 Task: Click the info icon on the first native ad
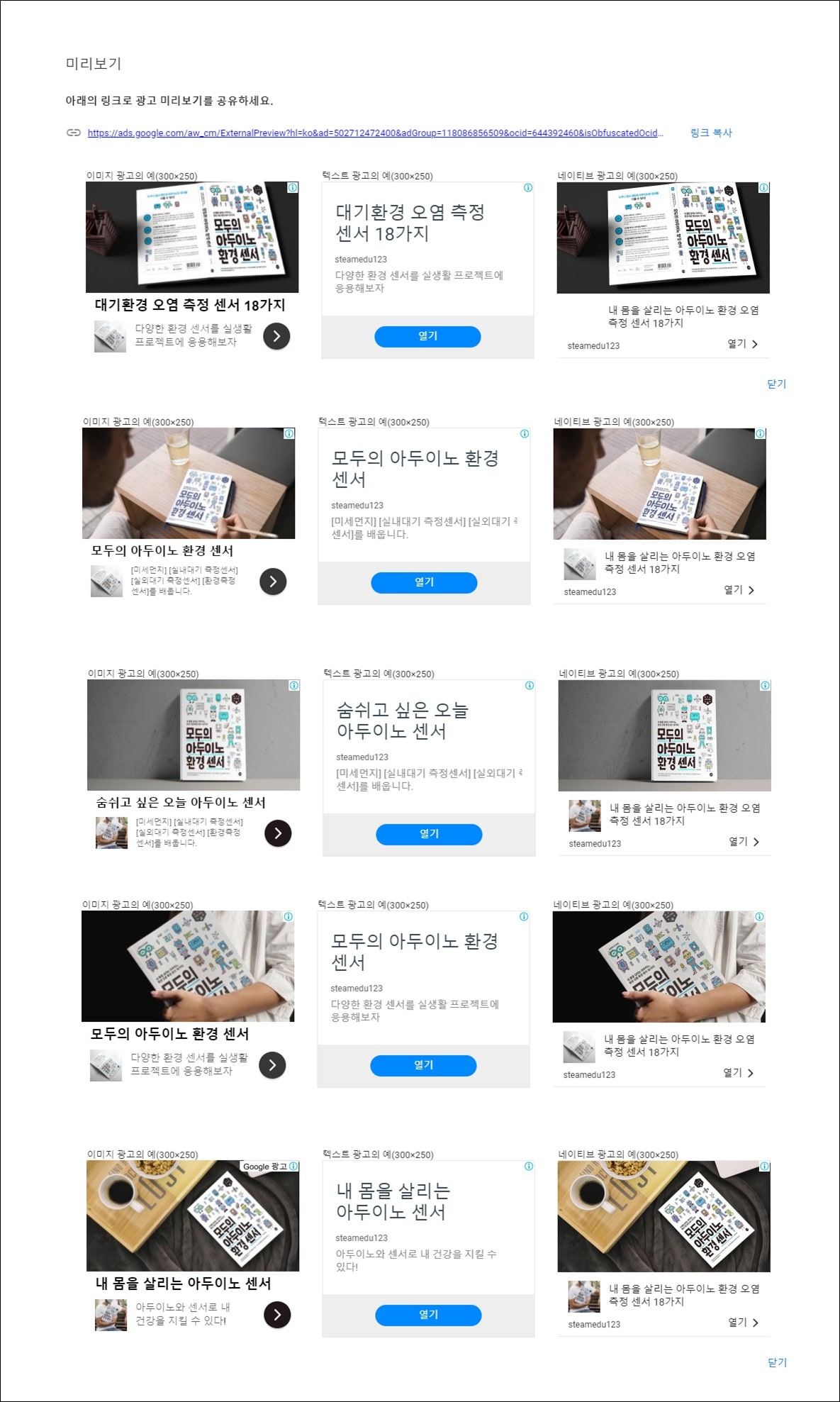[763, 187]
